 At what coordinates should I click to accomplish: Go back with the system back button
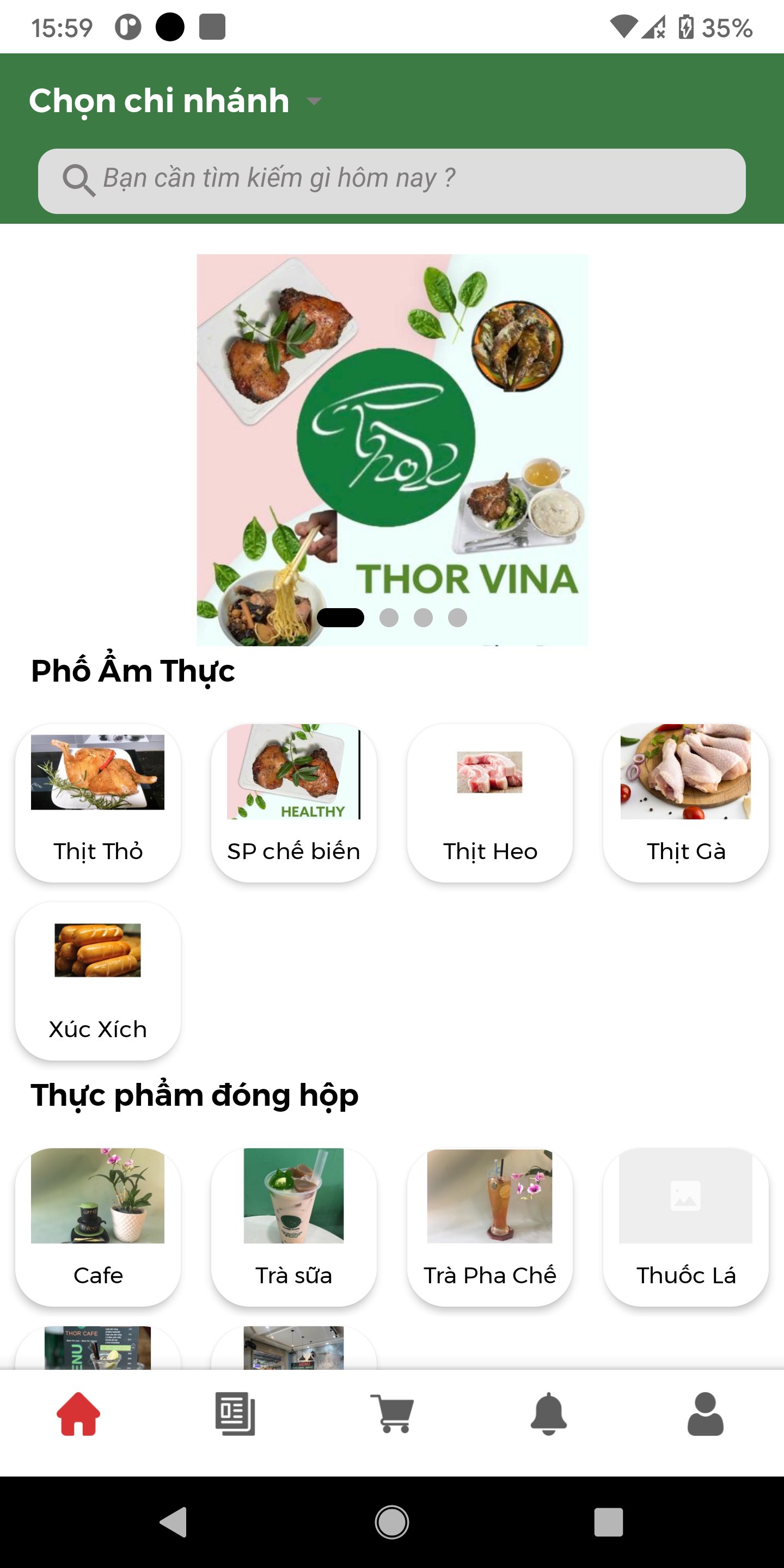point(174,1522)
